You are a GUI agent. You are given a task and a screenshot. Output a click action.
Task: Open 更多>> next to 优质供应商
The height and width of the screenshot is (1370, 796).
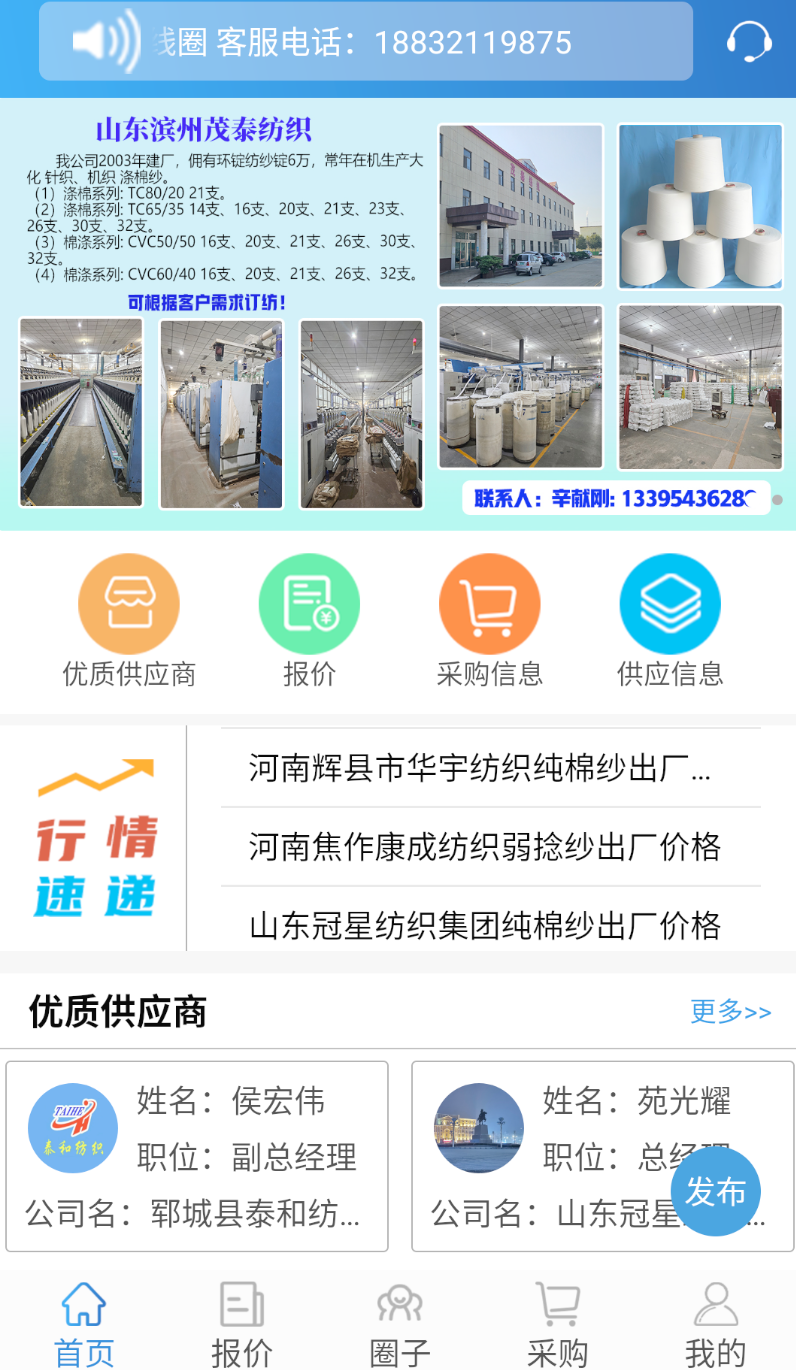731,1013
